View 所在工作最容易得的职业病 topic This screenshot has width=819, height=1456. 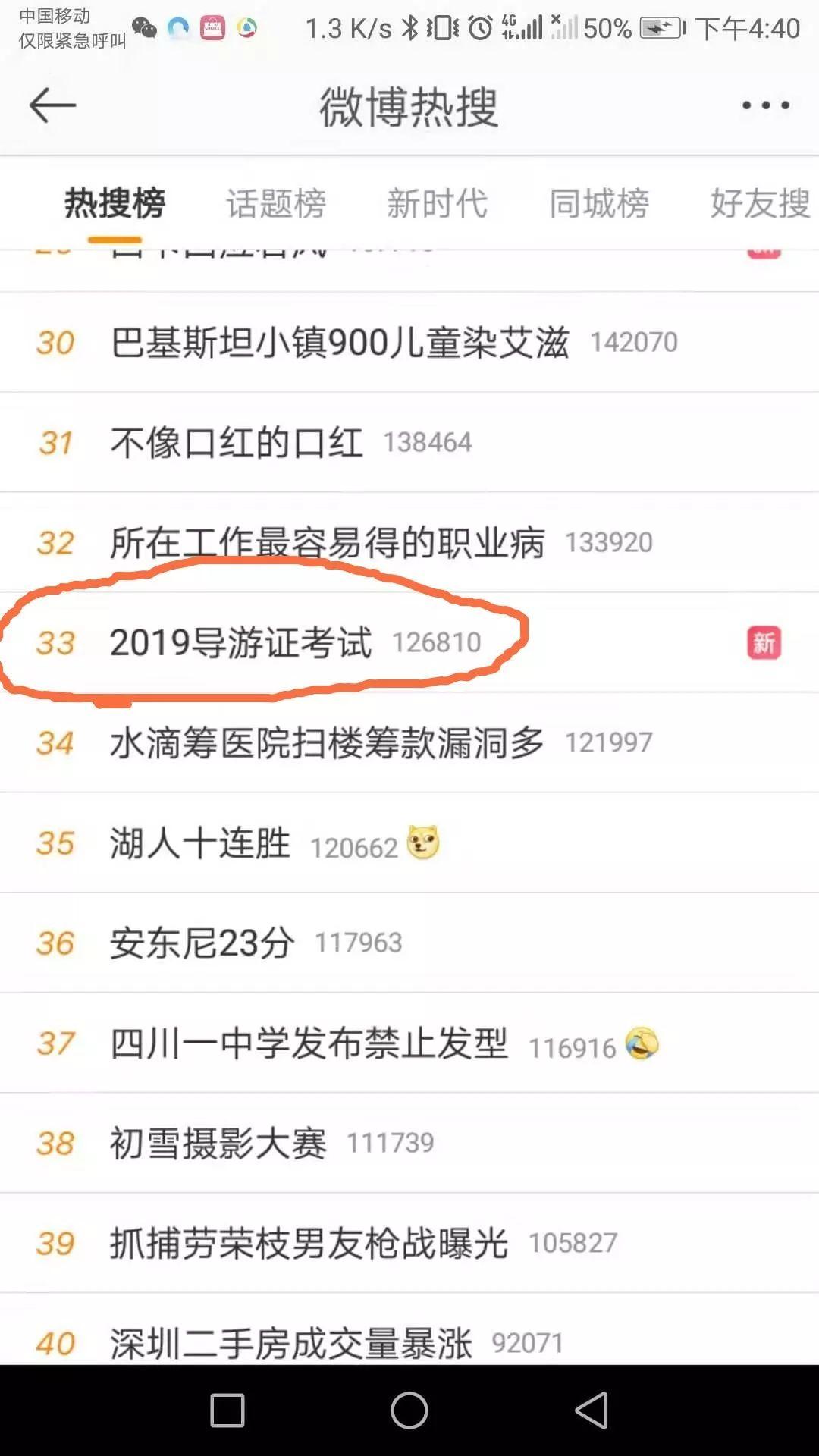409,542
